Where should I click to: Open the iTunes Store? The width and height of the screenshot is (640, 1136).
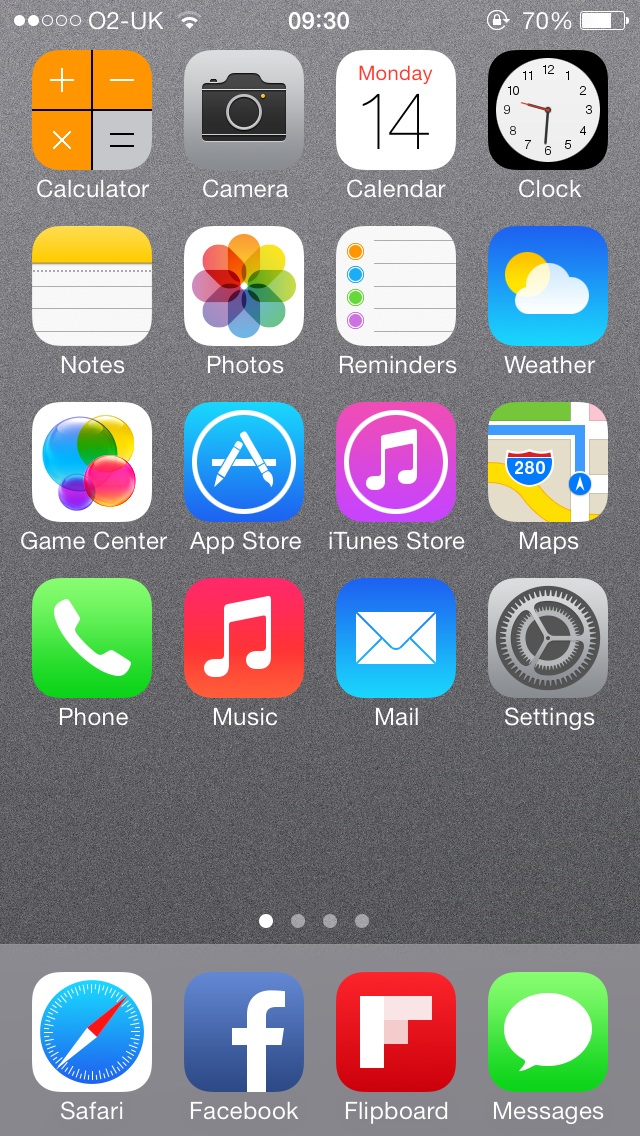pos(396,462)
